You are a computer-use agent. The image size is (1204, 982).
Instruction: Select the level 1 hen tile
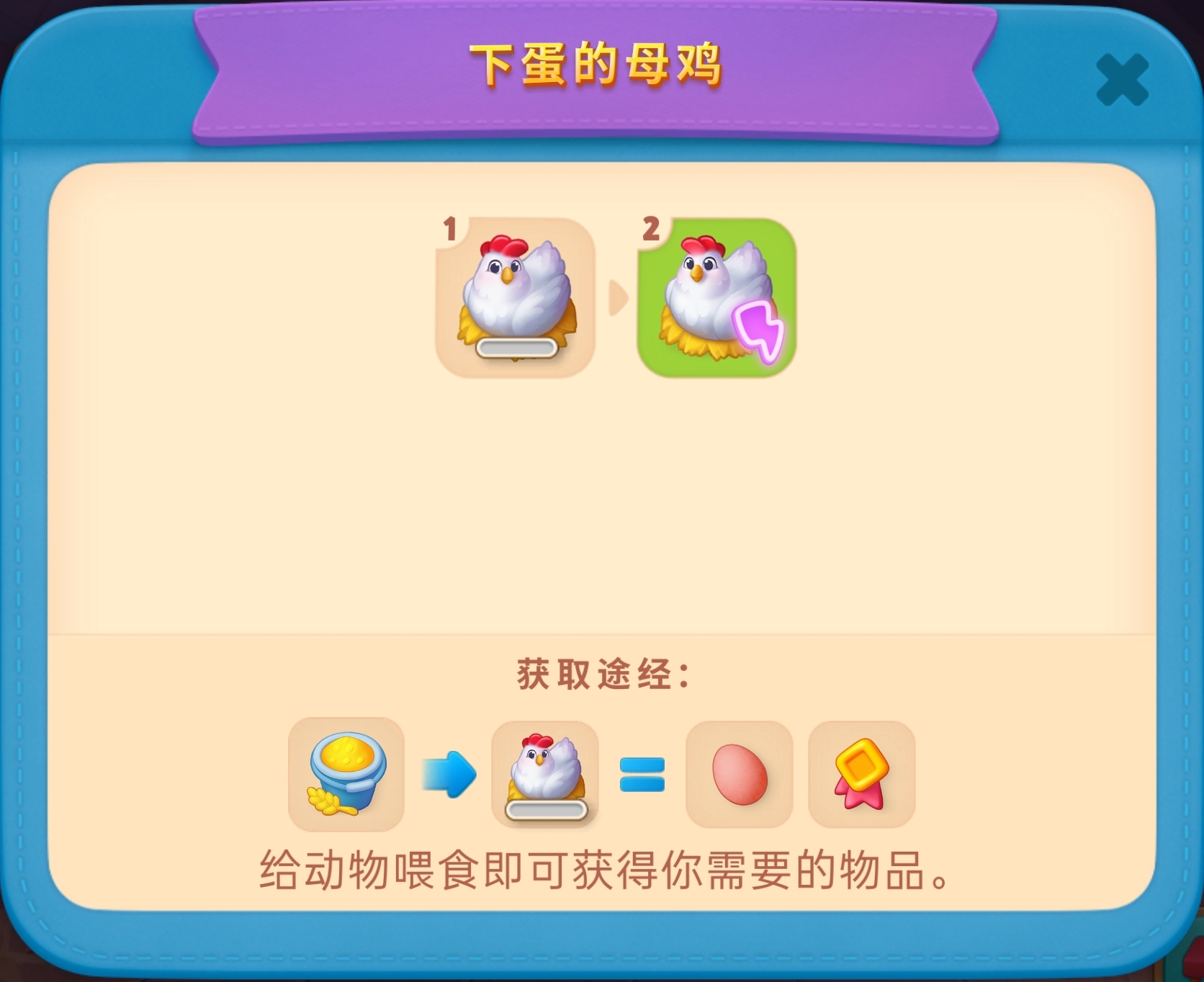tap(515, 298)
